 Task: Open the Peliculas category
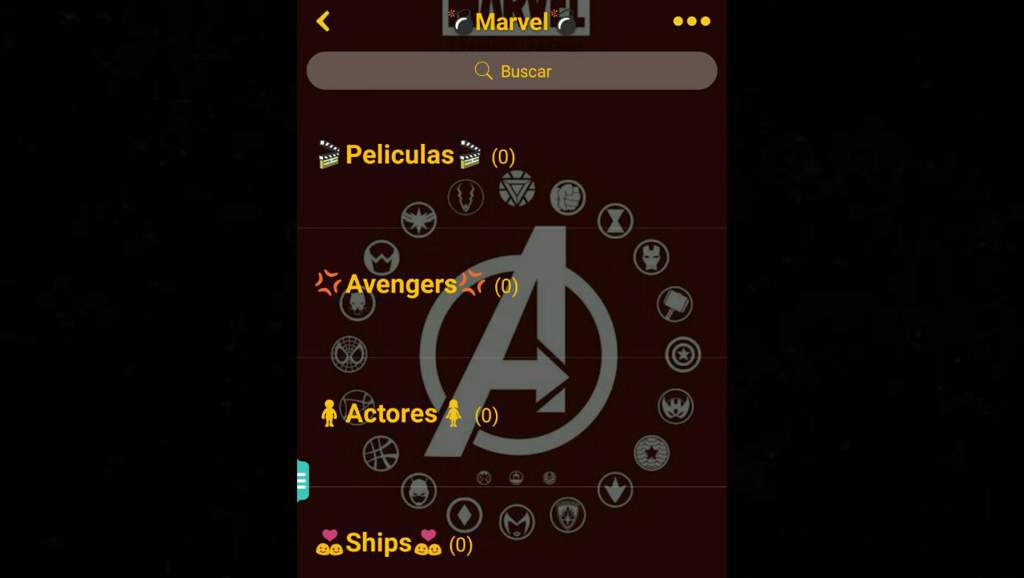[x=400, y=155]
